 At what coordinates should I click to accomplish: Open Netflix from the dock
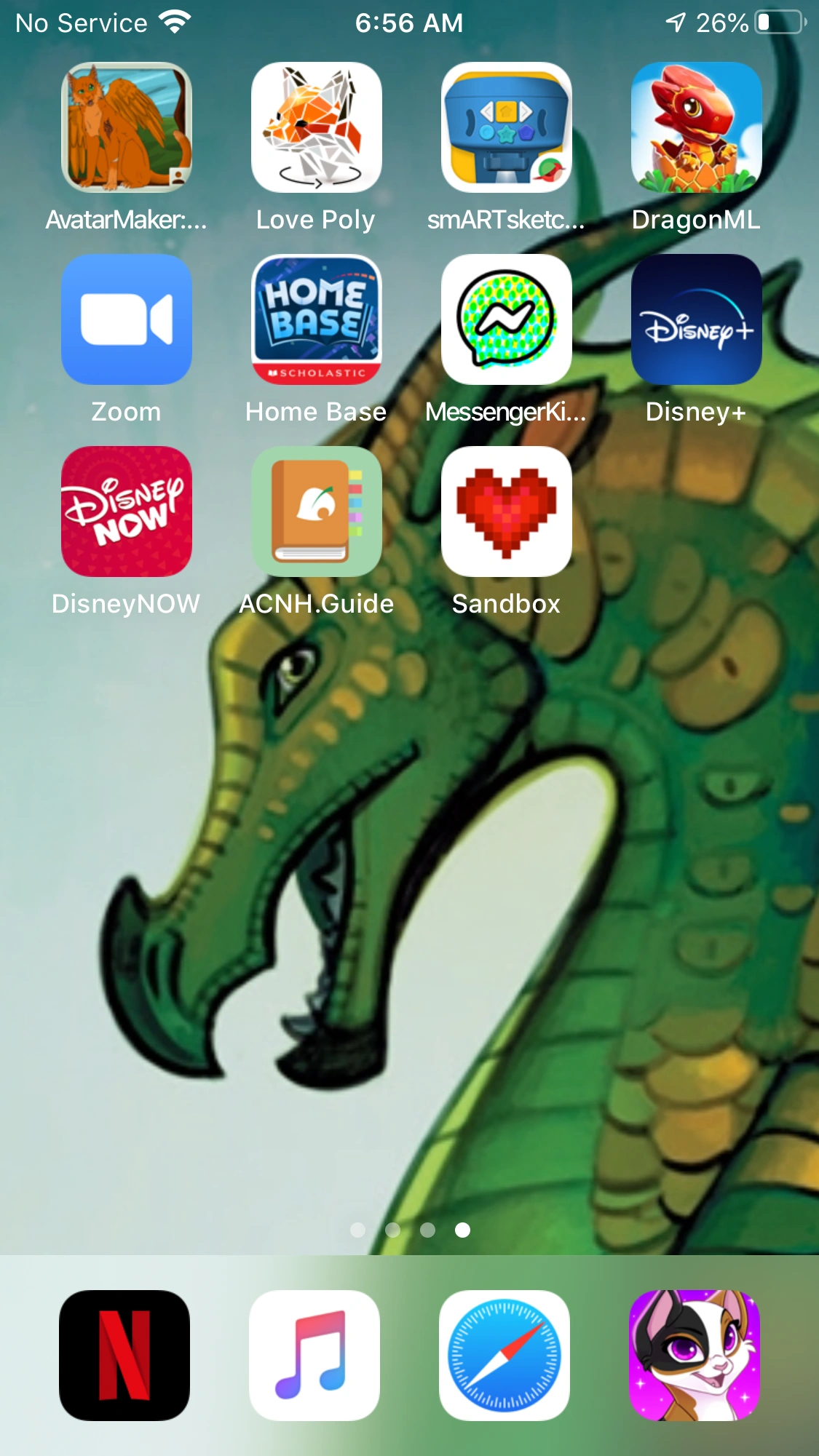point(124,1355)
